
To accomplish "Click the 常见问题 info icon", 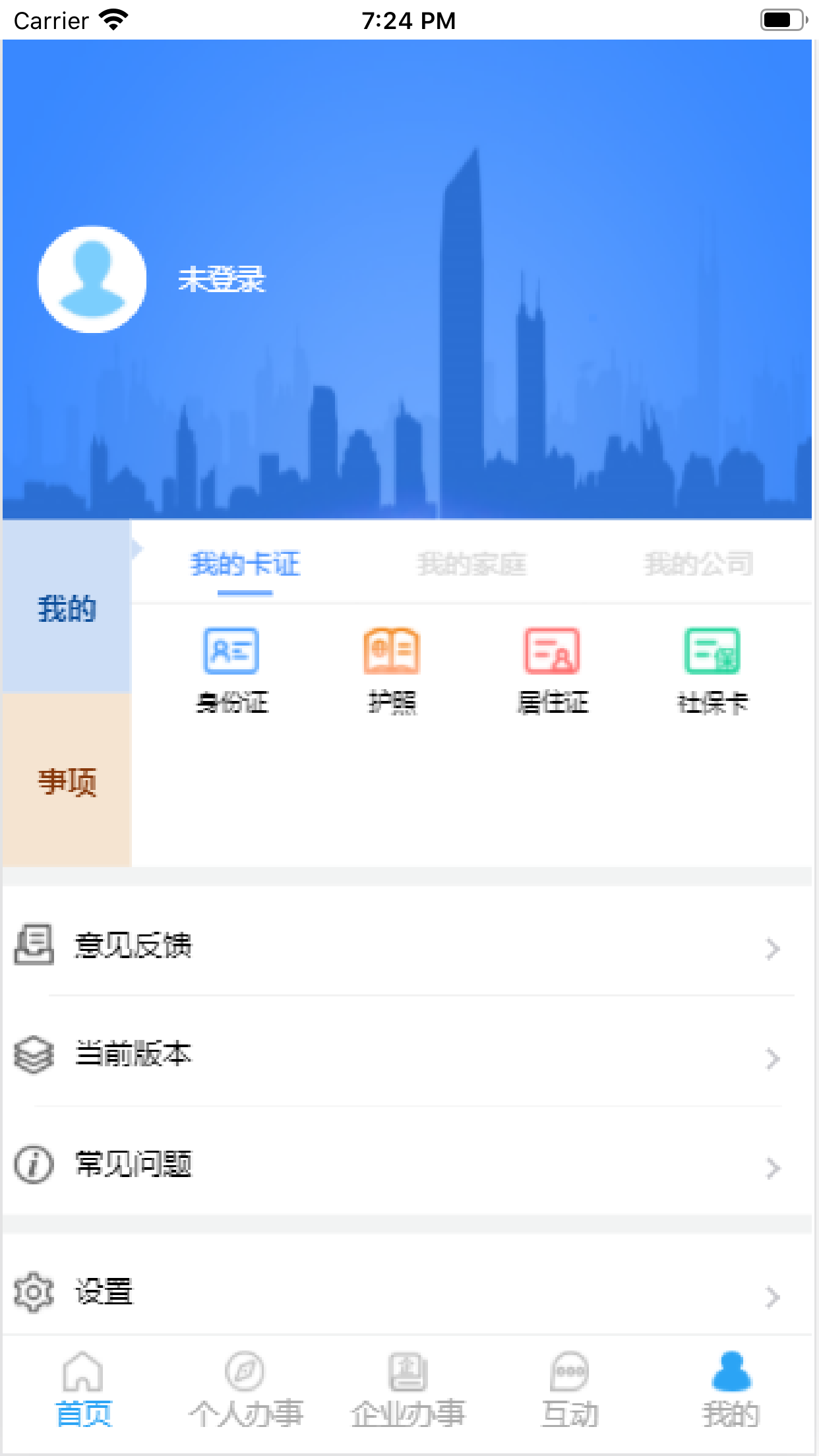I will (33, 1165).
